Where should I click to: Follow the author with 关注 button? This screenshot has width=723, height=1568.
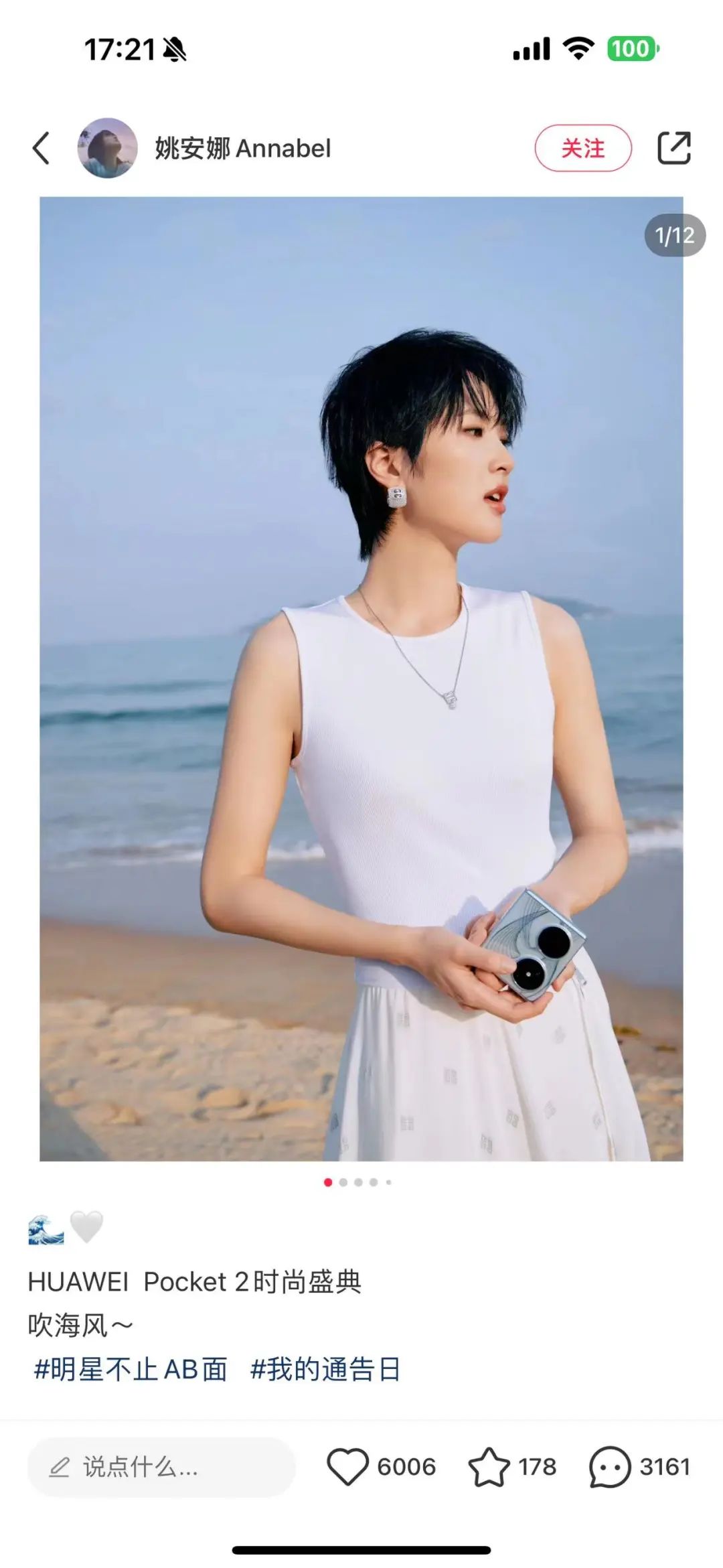582,148
